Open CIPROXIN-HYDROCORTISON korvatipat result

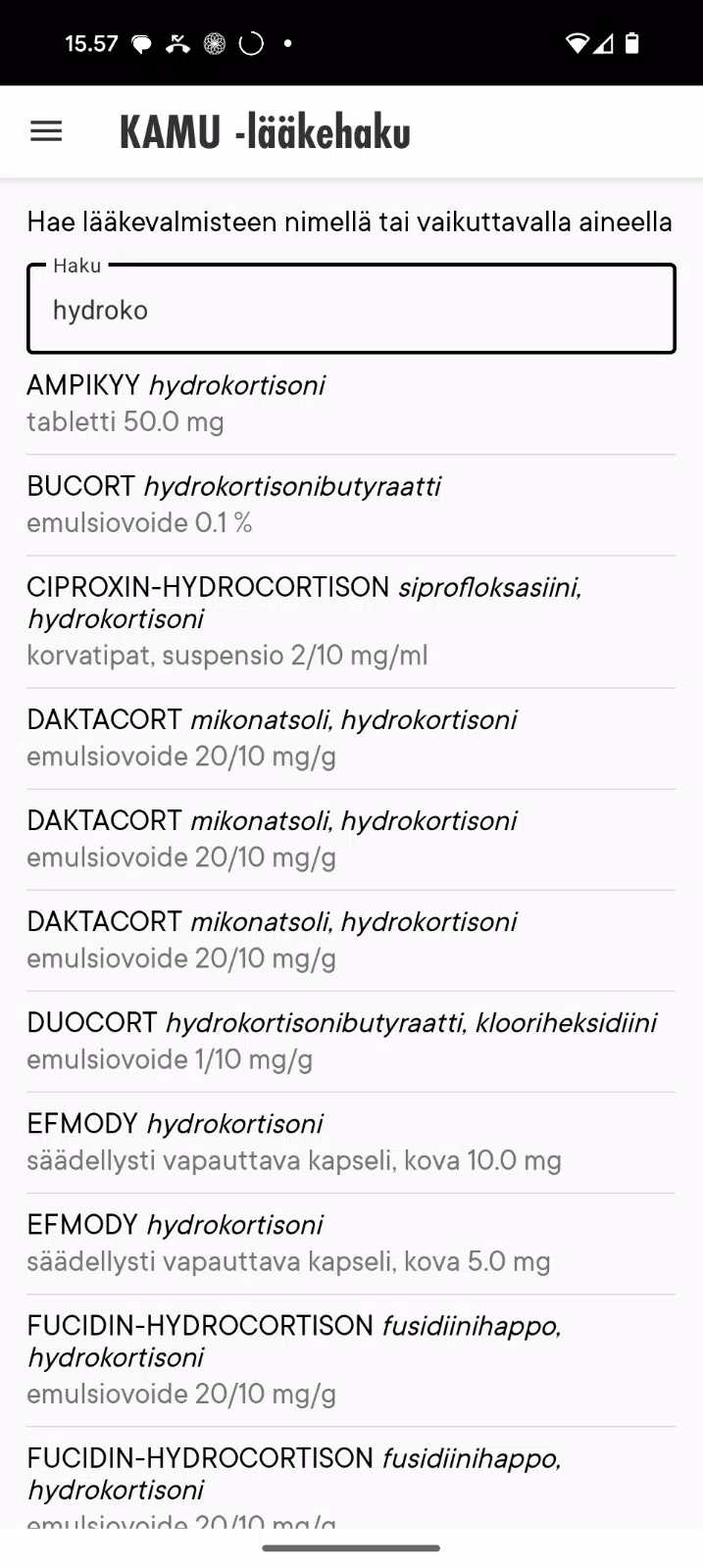(x=351, y=621)
